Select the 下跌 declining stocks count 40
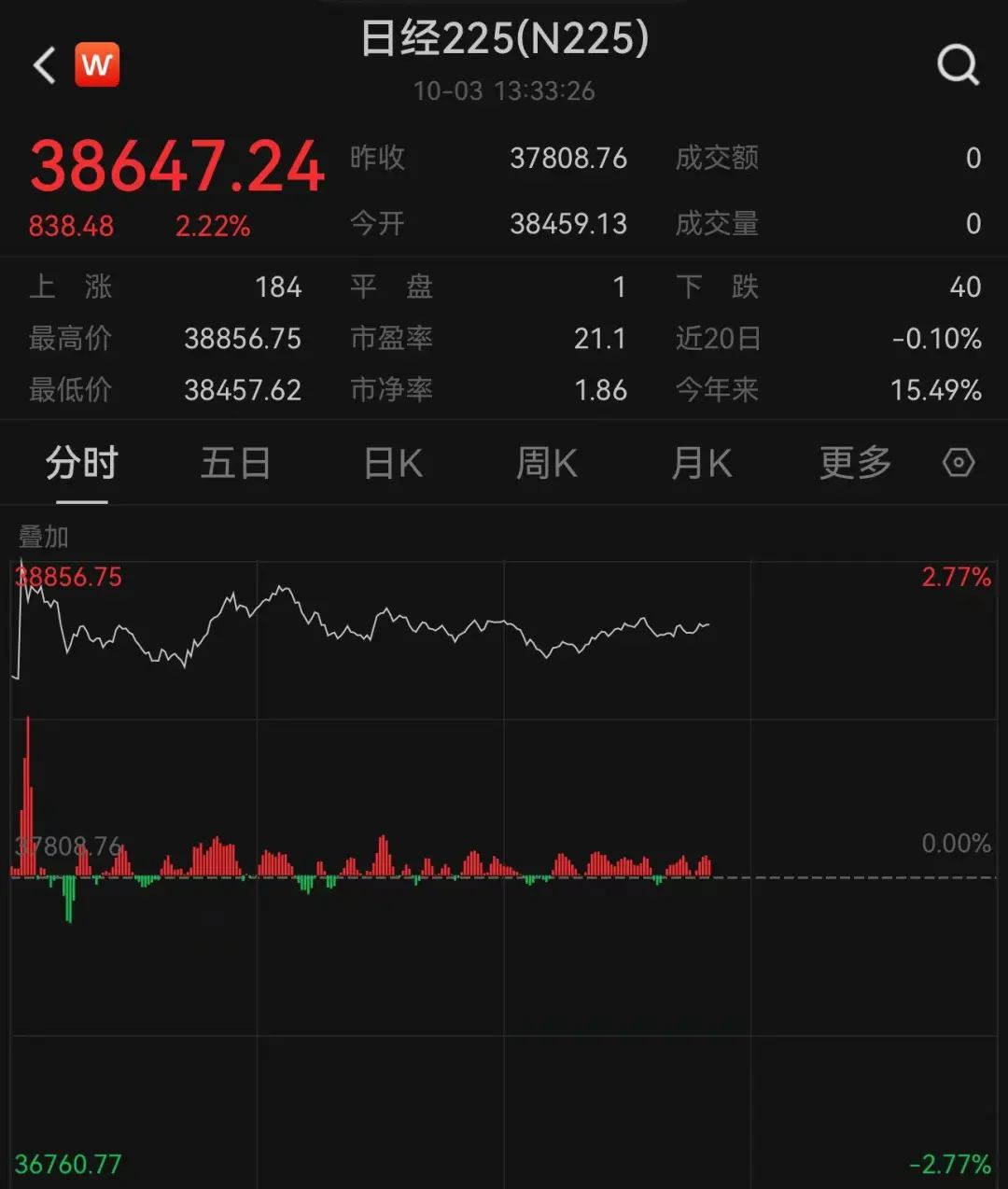The image size is (1008, 1189). click(973, 287)
